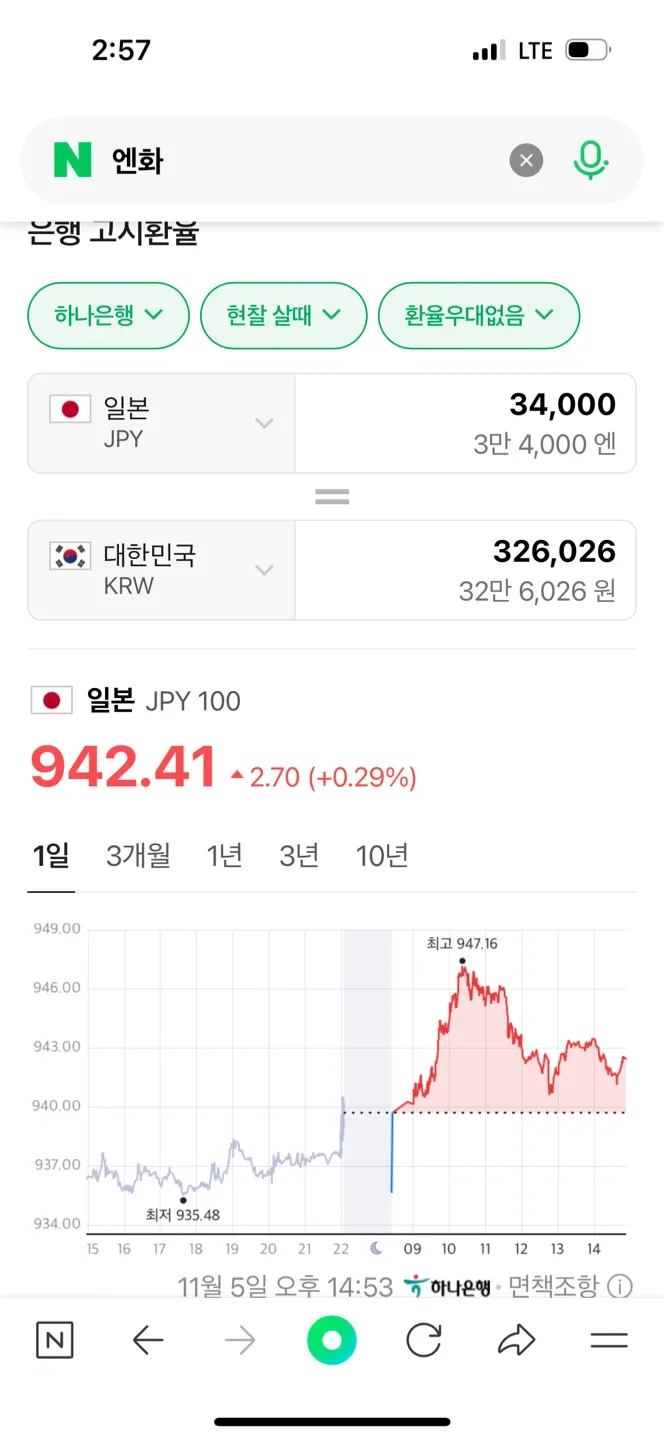Reload the current page
This screenshot has width=664, height=1440.
click(x=424, y=1340)
